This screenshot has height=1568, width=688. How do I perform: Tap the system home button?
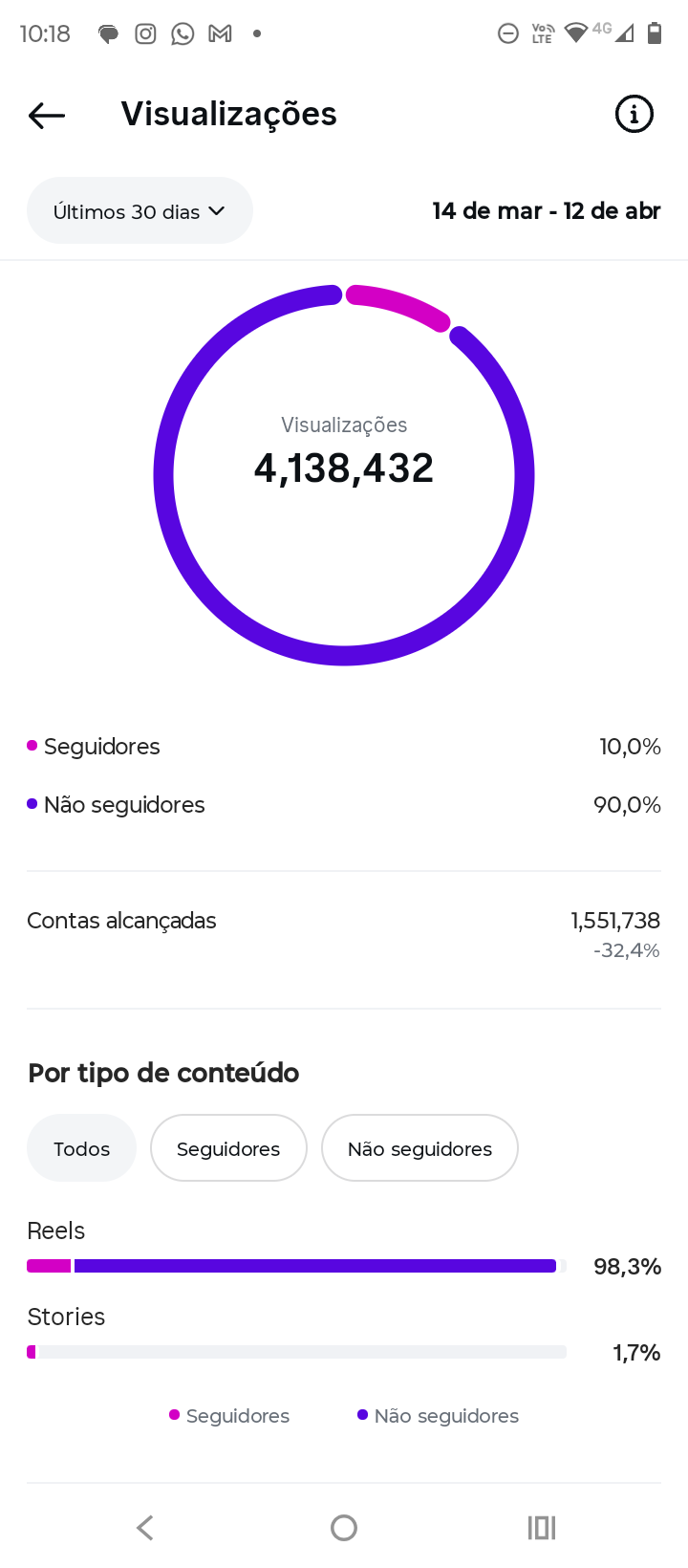pyautogui.click(x=344, y=1528)
